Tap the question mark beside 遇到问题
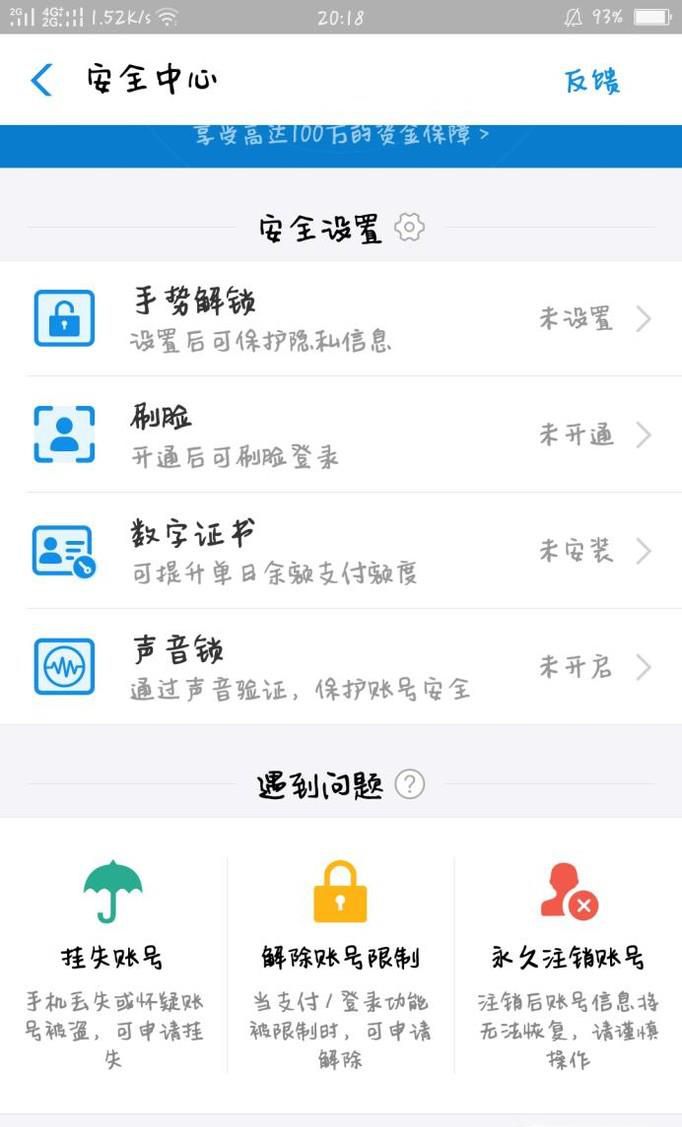The height and width of the screenshot is (1127, 682). (409, 784)
